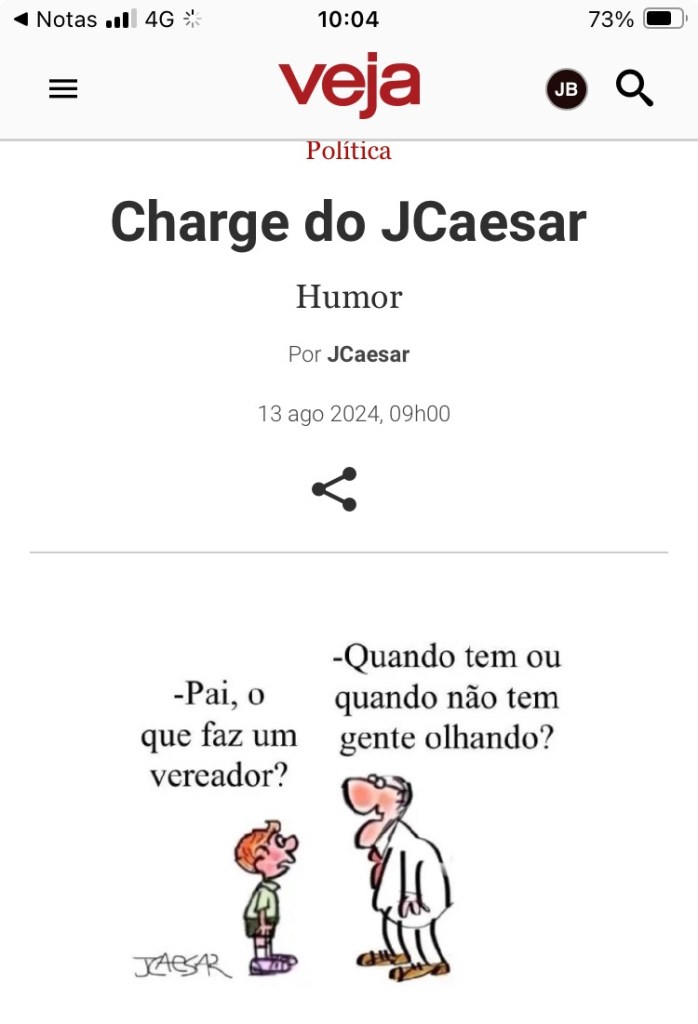
Task: Open the hamburger menu
Action: pos(63,89)
